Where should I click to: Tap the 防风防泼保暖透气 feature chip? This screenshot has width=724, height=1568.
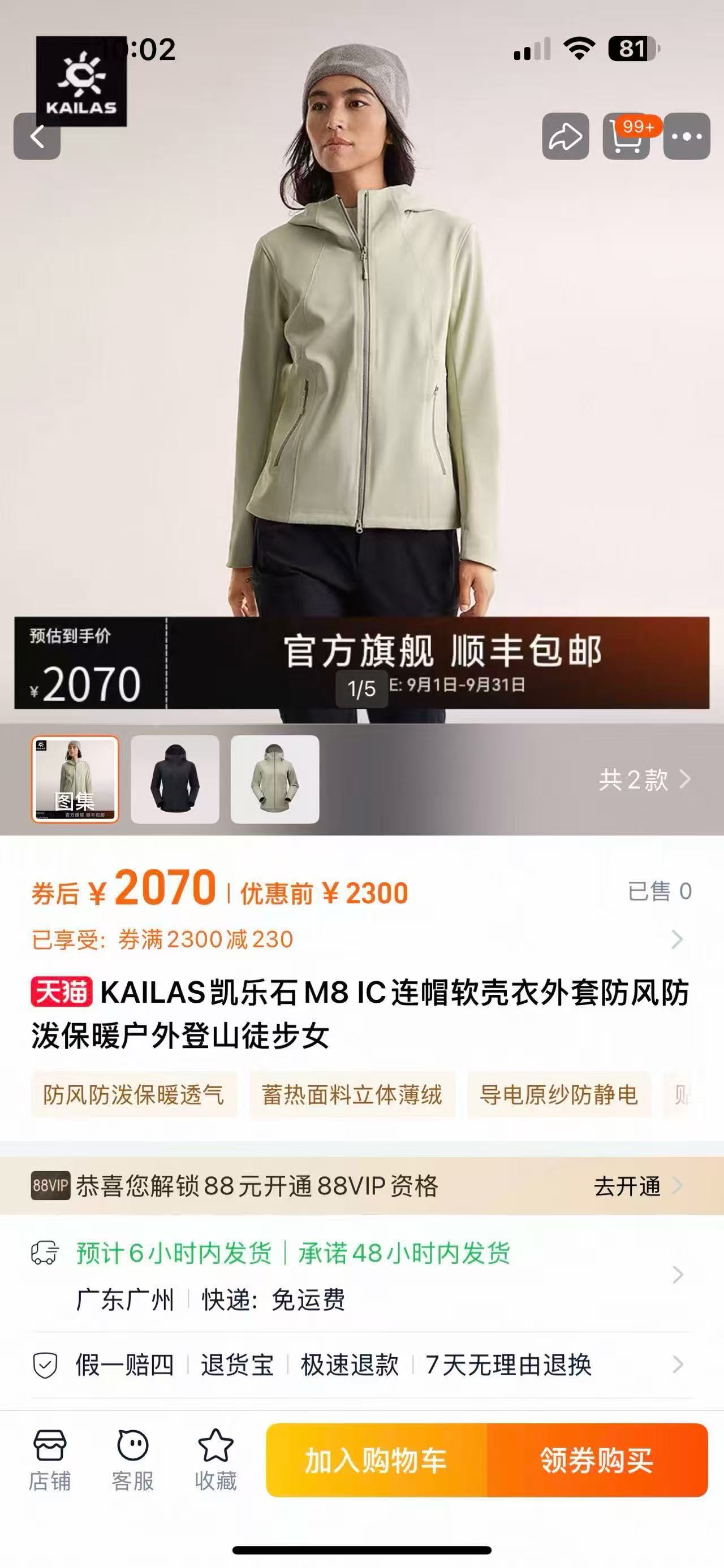click(x=134, y=1094)
